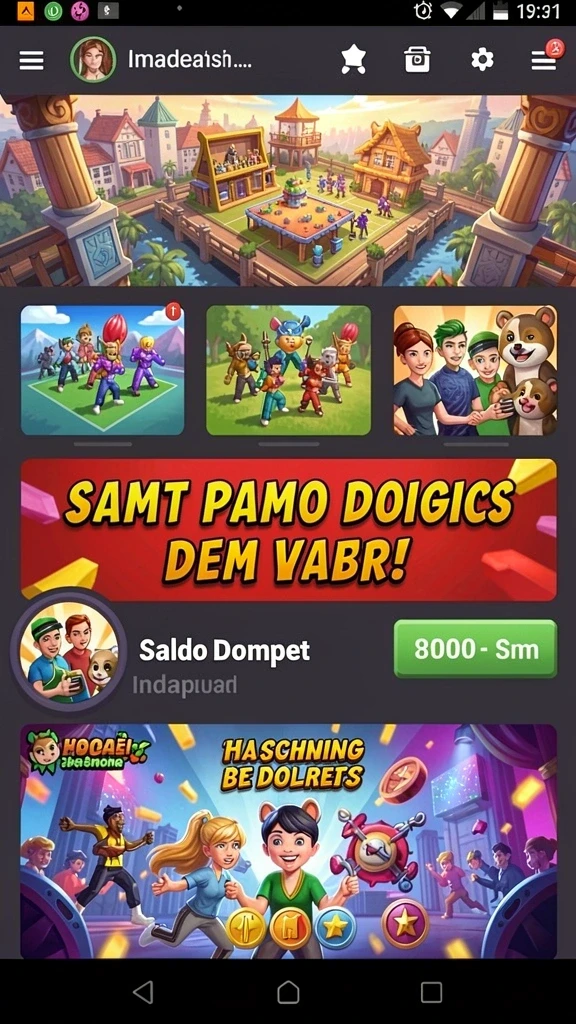Tap the green 8000 - Sm button
The height and width of the screenshot is (1024, 576).
(x=475, y=648)
